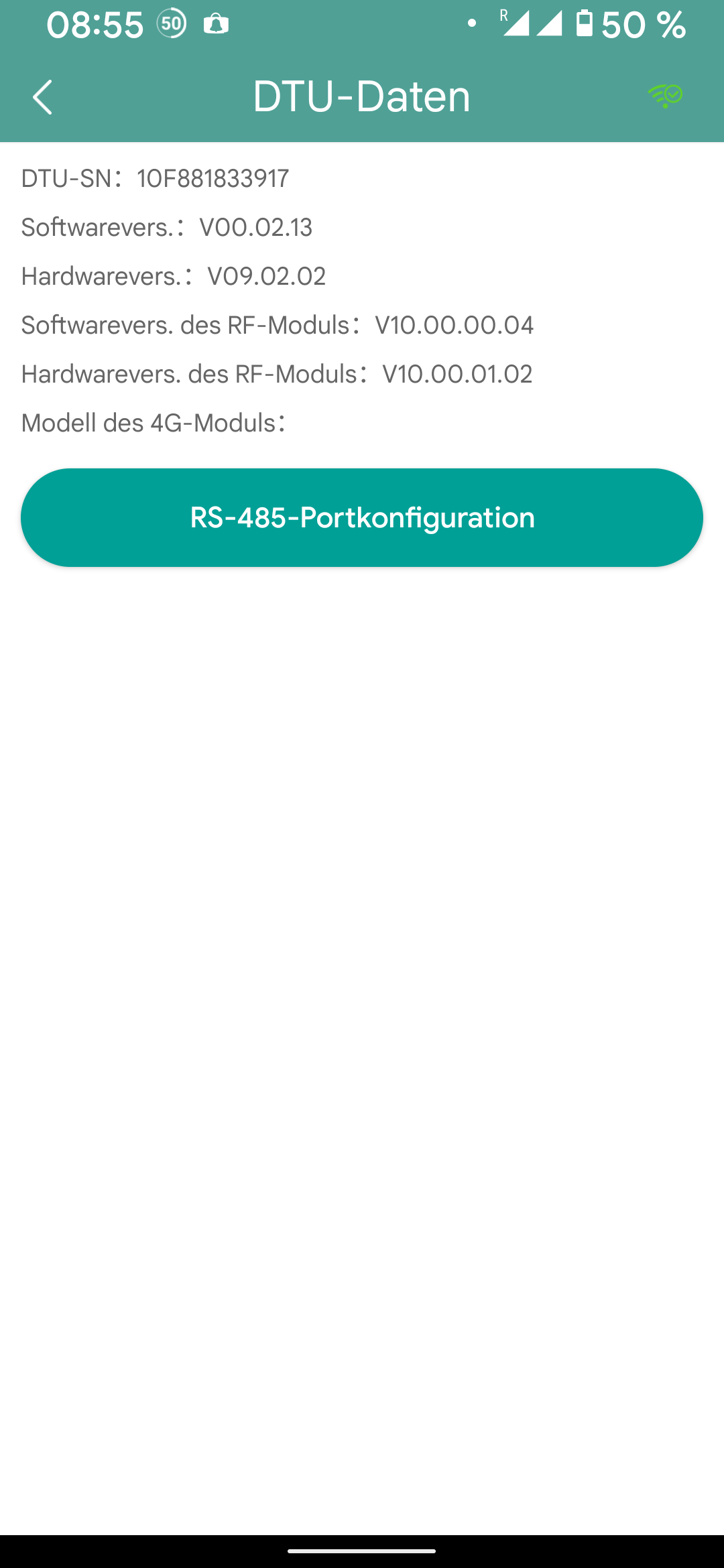Open the RS-485-Portkonfiguration button
Screen dimensions: 724x1568
click(x=362, y=517)
